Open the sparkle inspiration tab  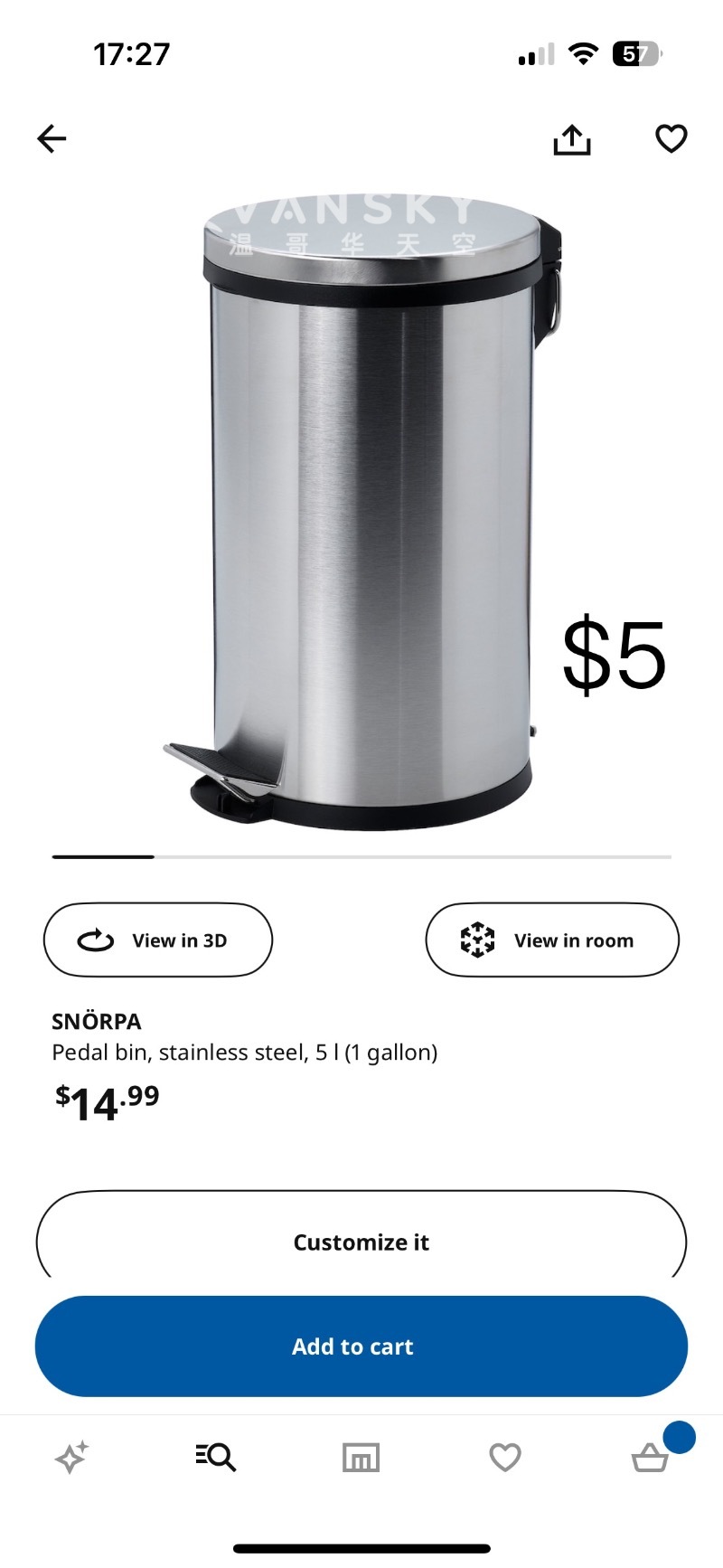tap(71, 1457)
